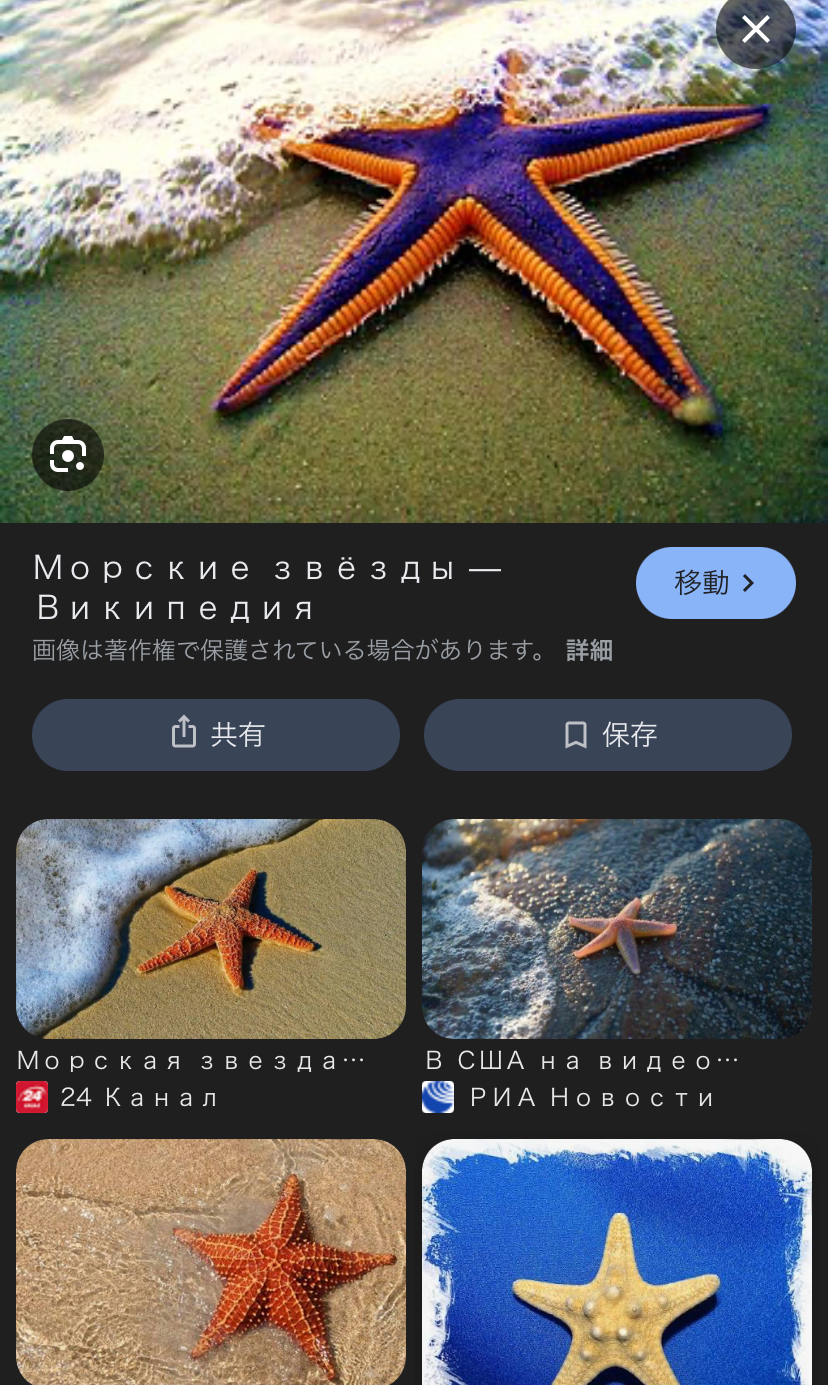Open the 詳細 copyright details link
828x1385 pixels.
(589, 650)
